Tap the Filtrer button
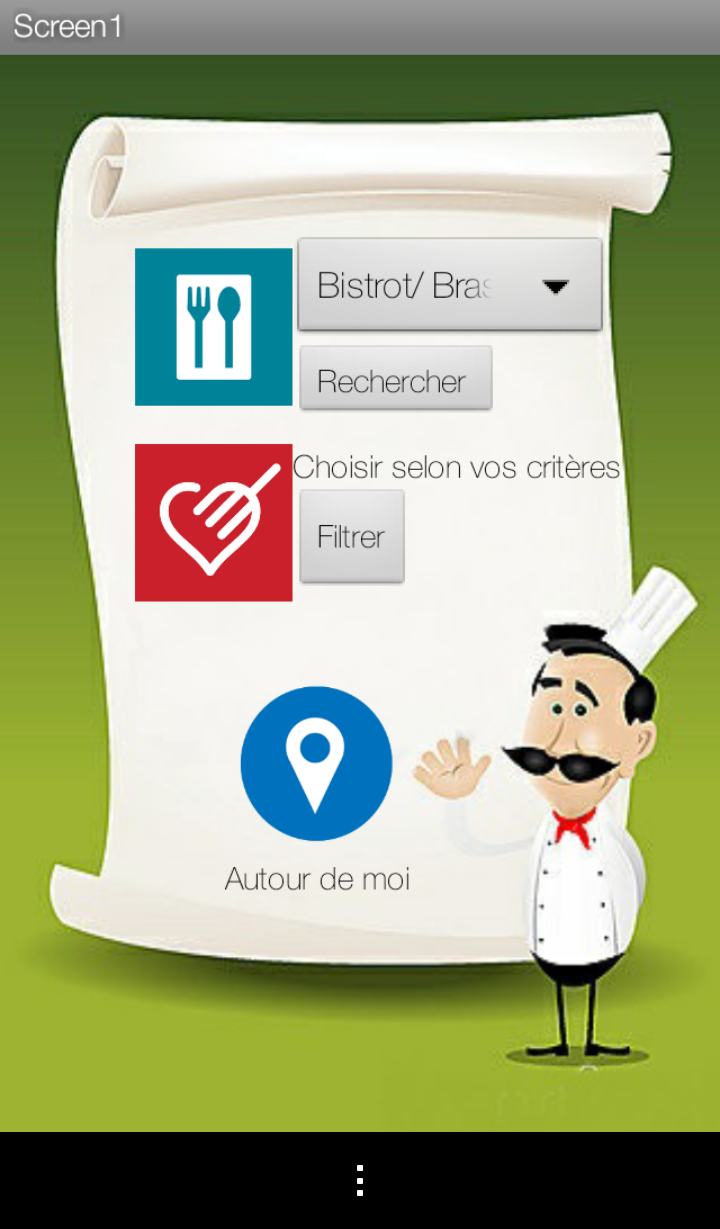The image size is (720, 1229). click(x=351, y=536)
